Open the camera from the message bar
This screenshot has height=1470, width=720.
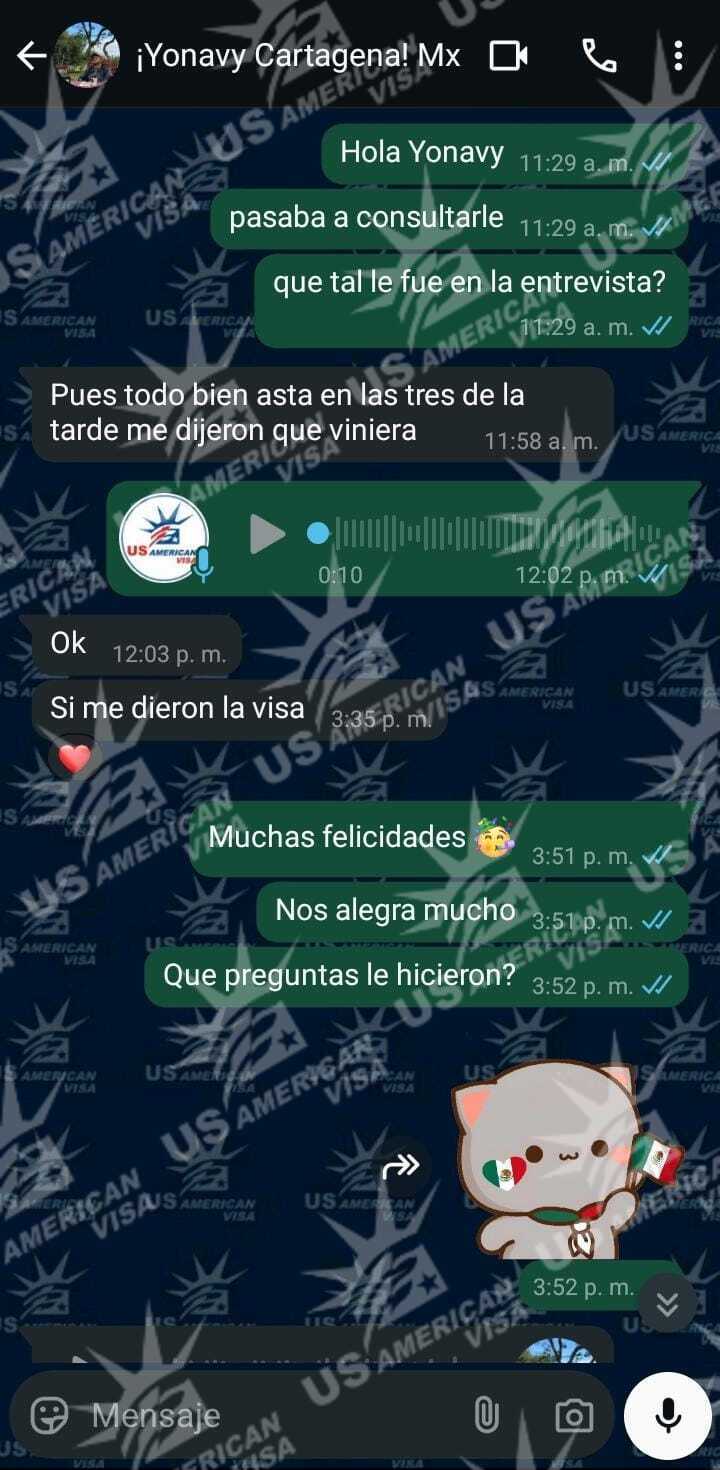coord(573,1415)
